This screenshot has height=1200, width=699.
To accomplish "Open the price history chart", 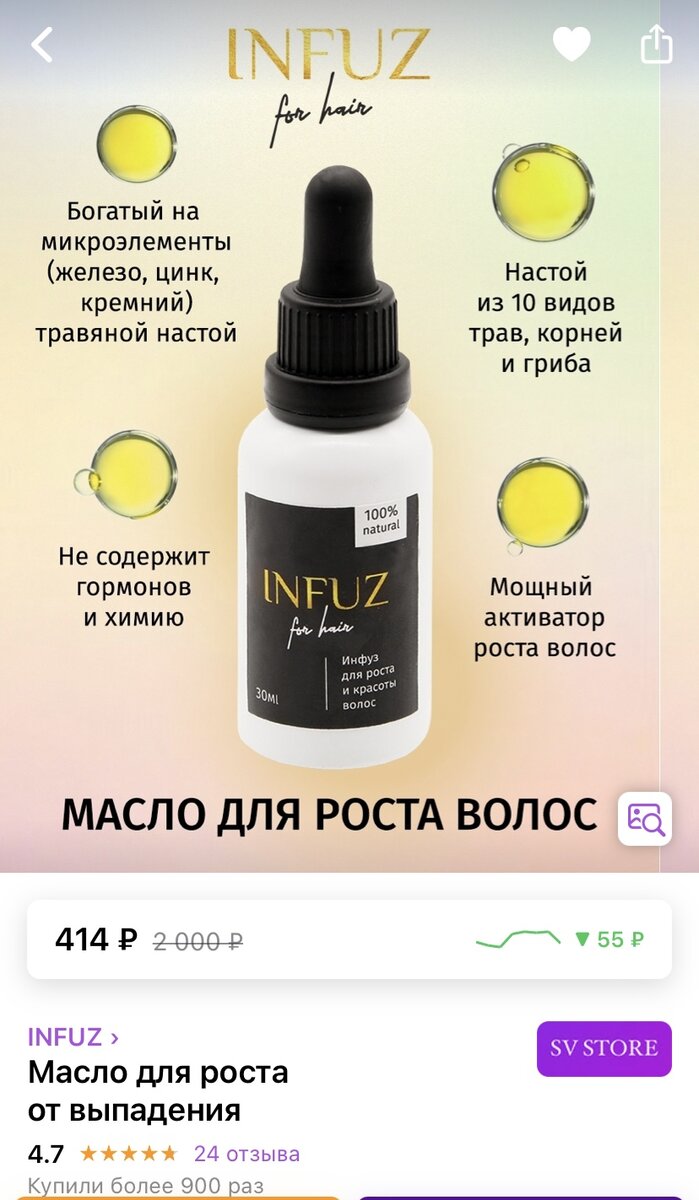I will (x=560, y=939).
